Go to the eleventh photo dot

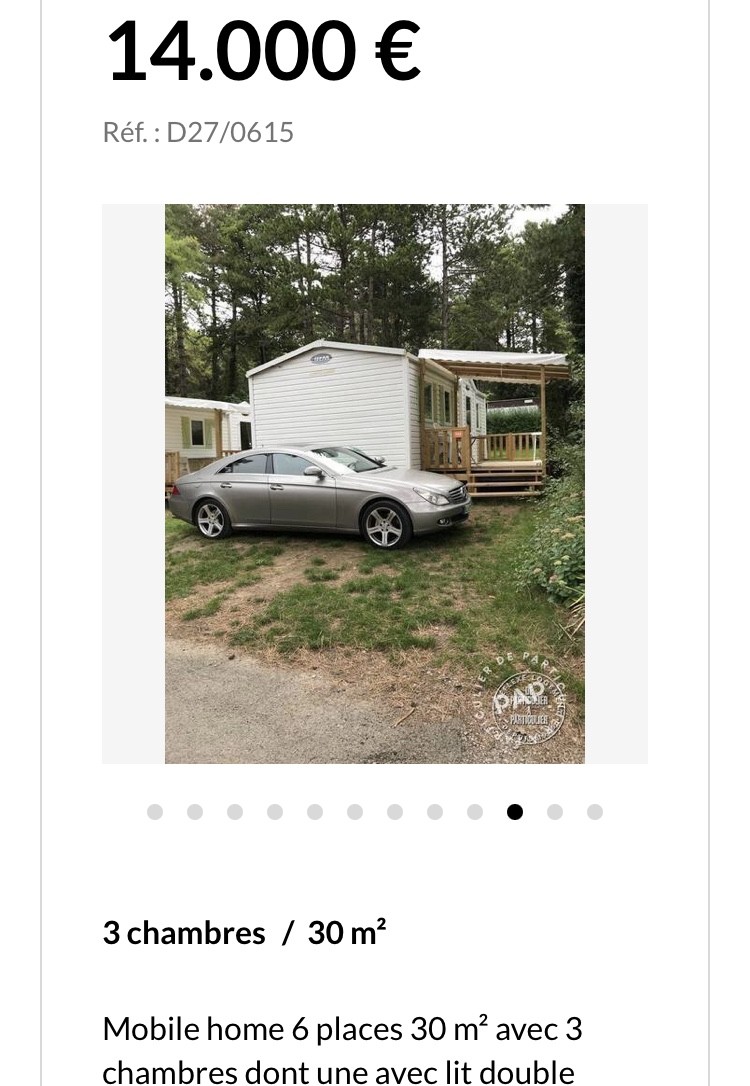(x=555, y=812)
